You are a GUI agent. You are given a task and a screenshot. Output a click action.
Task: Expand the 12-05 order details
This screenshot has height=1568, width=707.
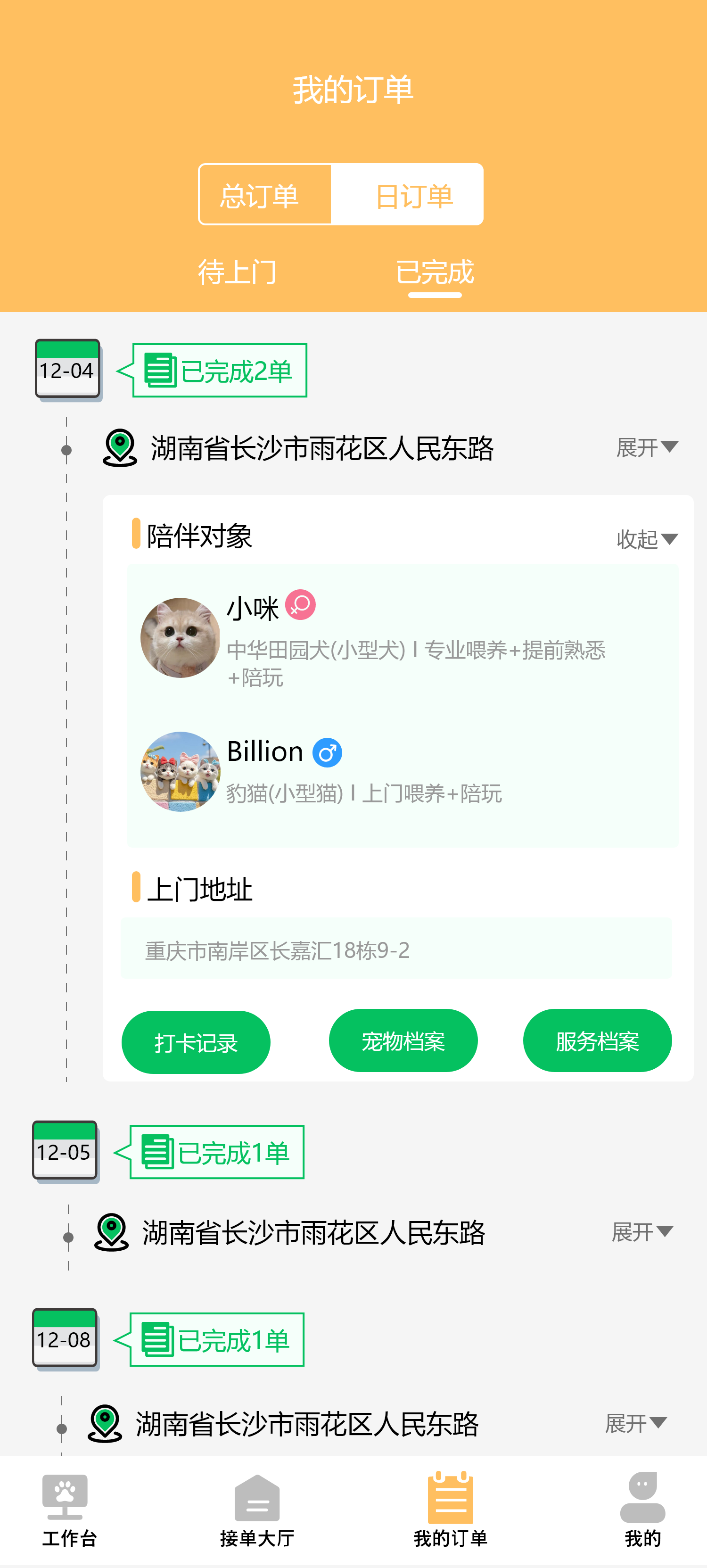coord(642,1232)
